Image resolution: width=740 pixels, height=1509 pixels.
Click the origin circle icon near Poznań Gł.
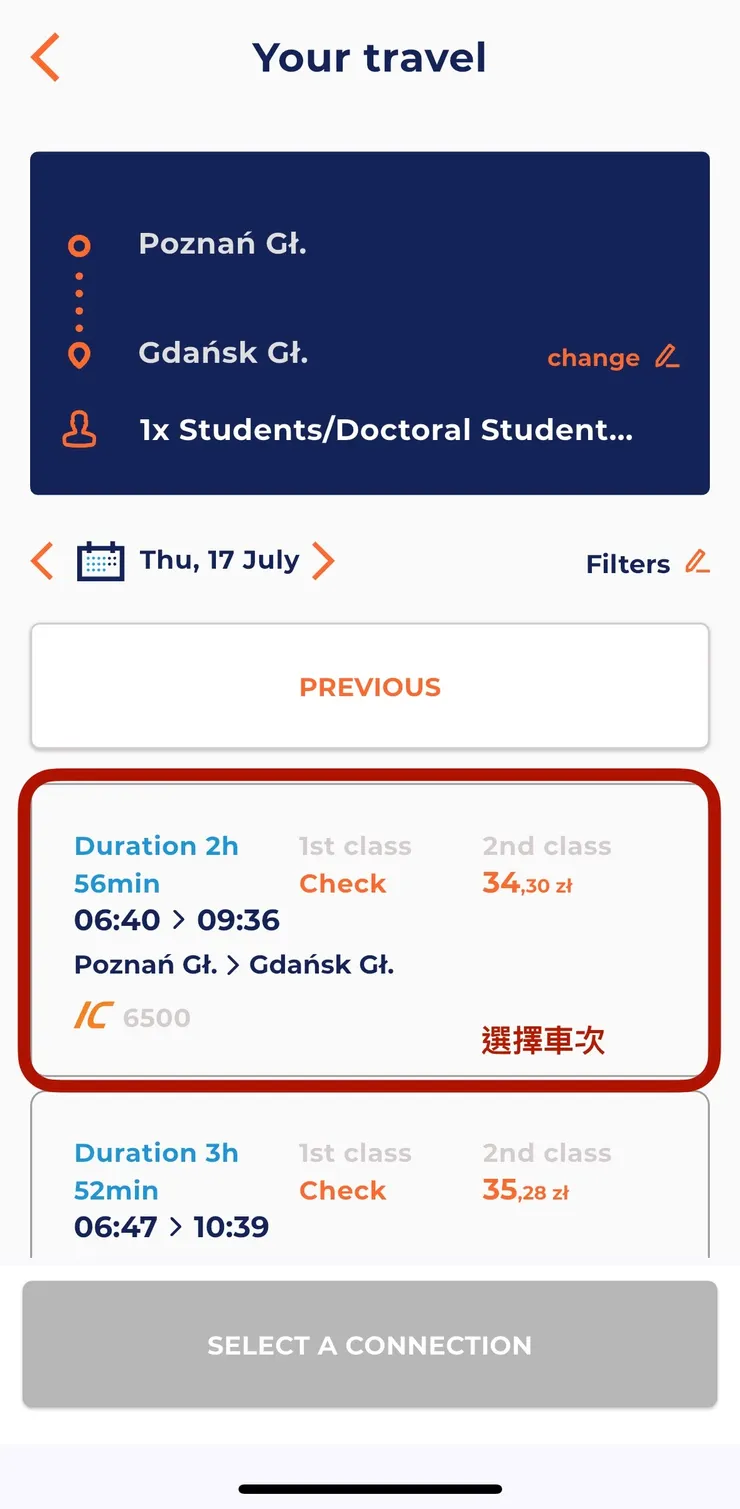click(x=78, y=243)
